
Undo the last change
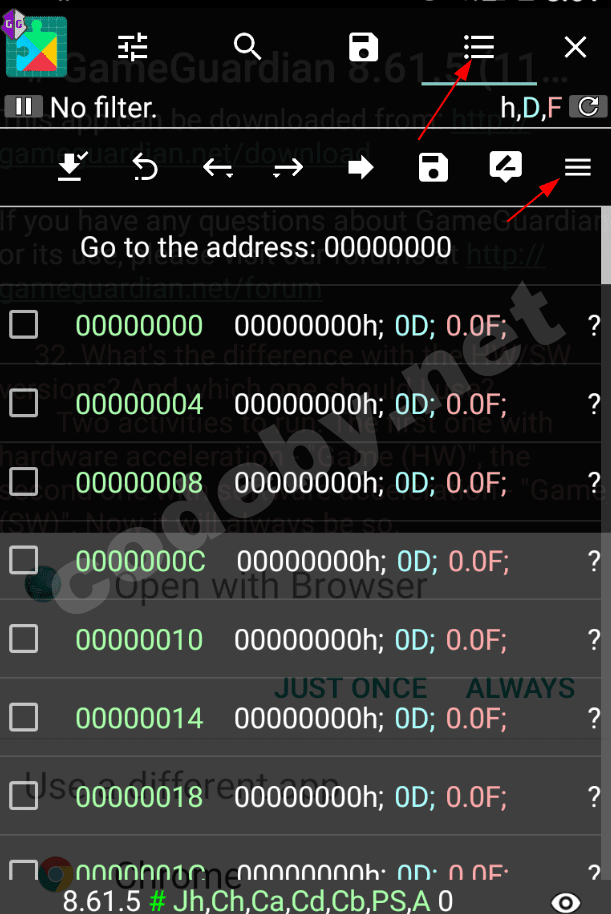point(146,168)
